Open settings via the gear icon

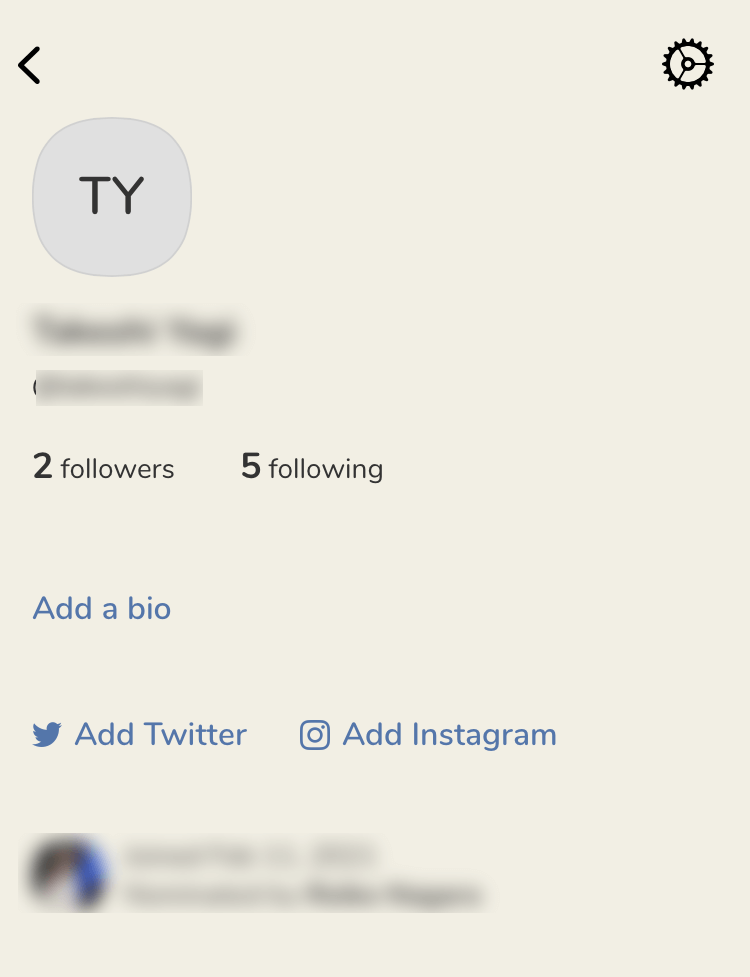pyautogui.click(x=688, y=65)
